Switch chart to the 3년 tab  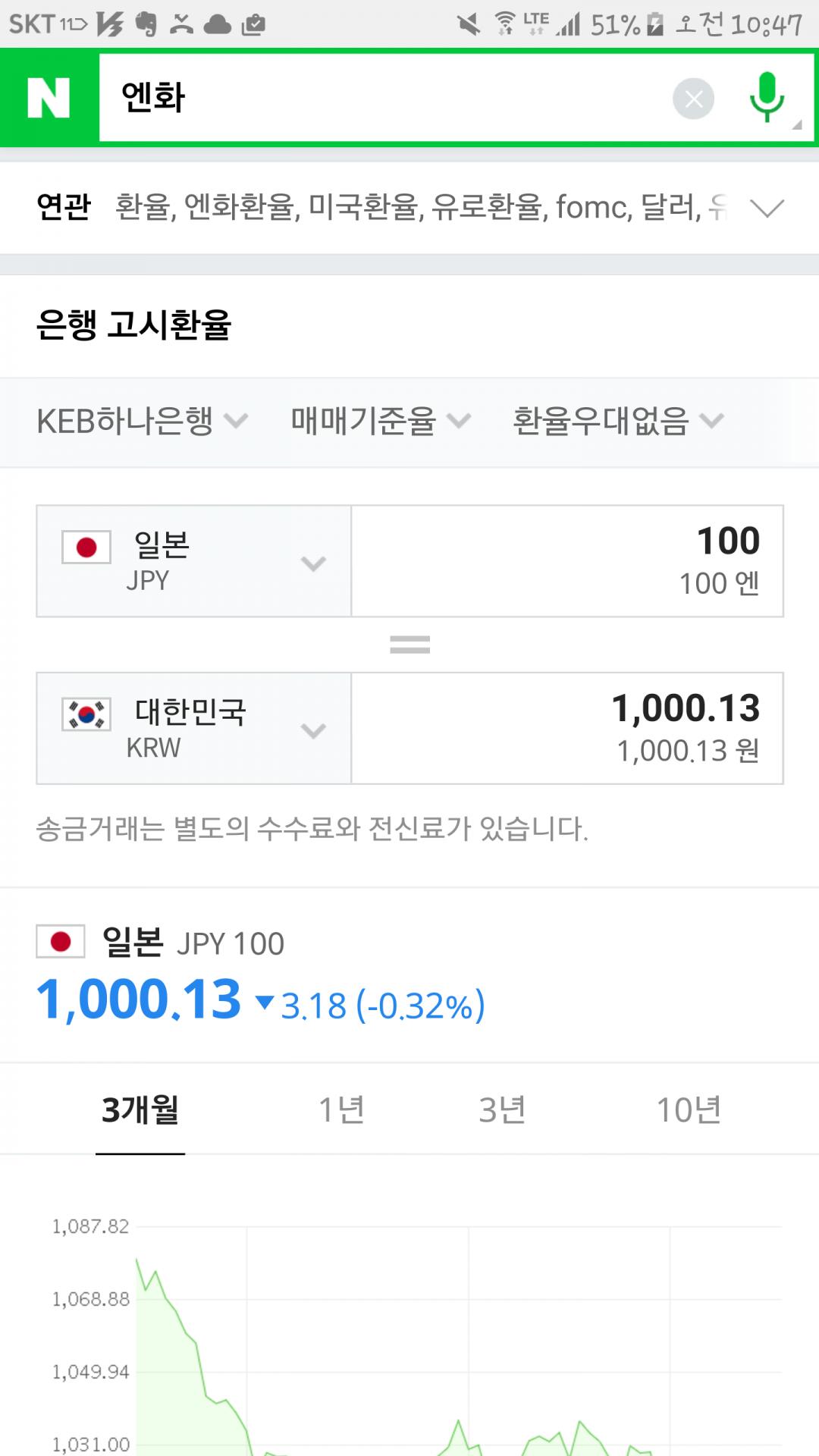(x=502, y=1110)
